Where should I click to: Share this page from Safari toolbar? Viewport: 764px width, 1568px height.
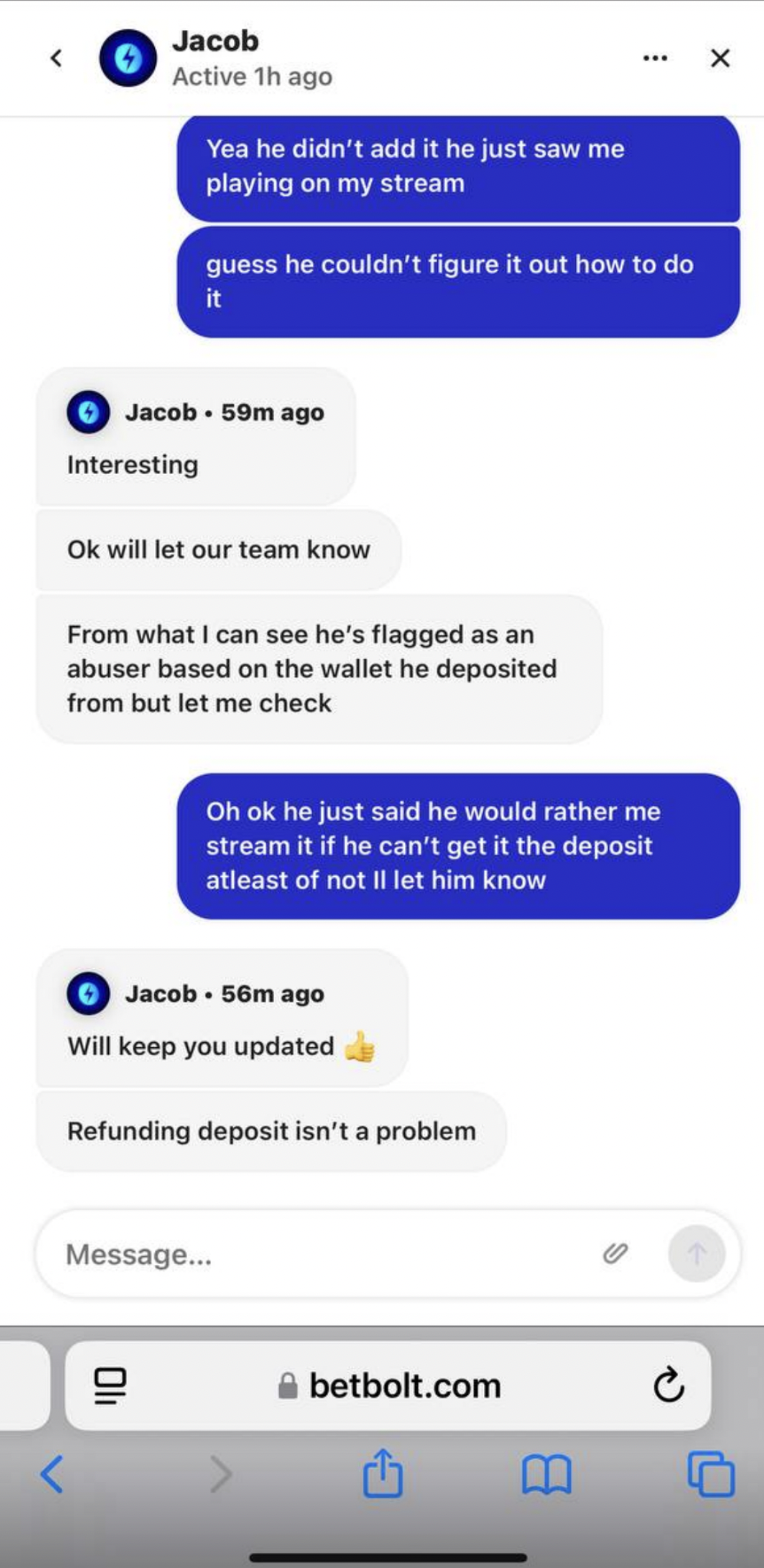(x=383, y=1473)
